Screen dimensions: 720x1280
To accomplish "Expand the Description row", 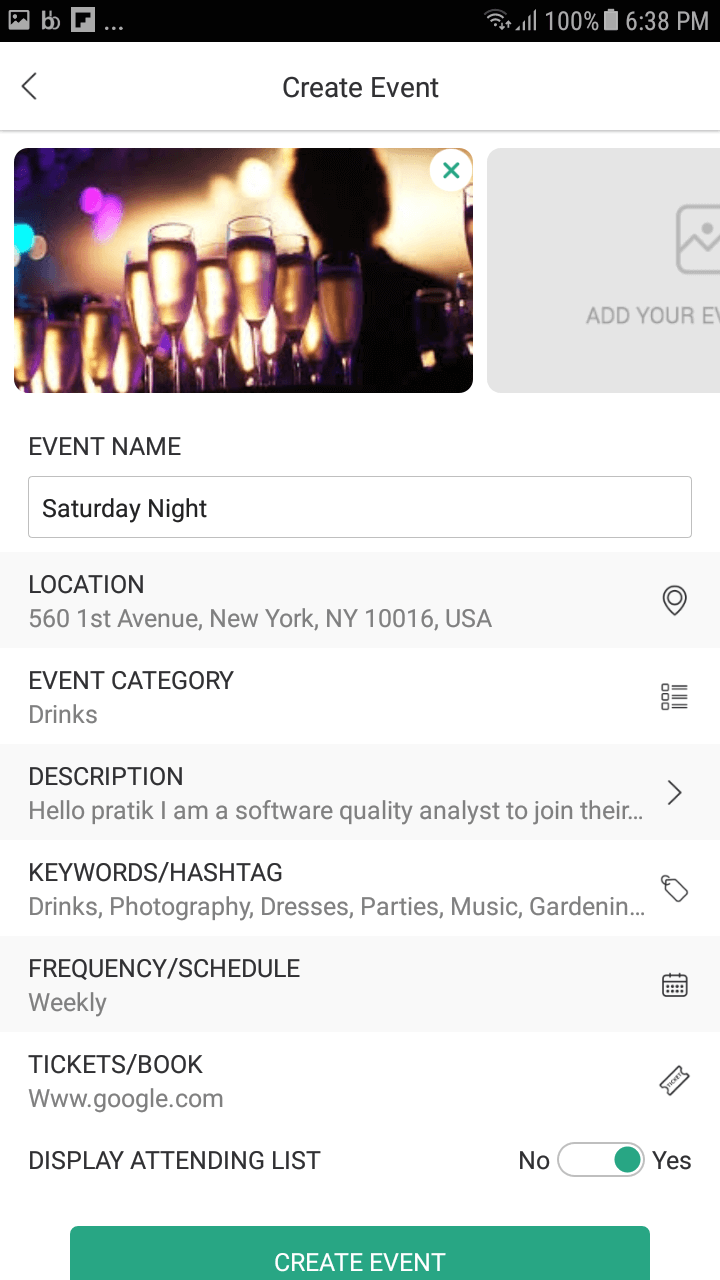I will pos(360,792).
